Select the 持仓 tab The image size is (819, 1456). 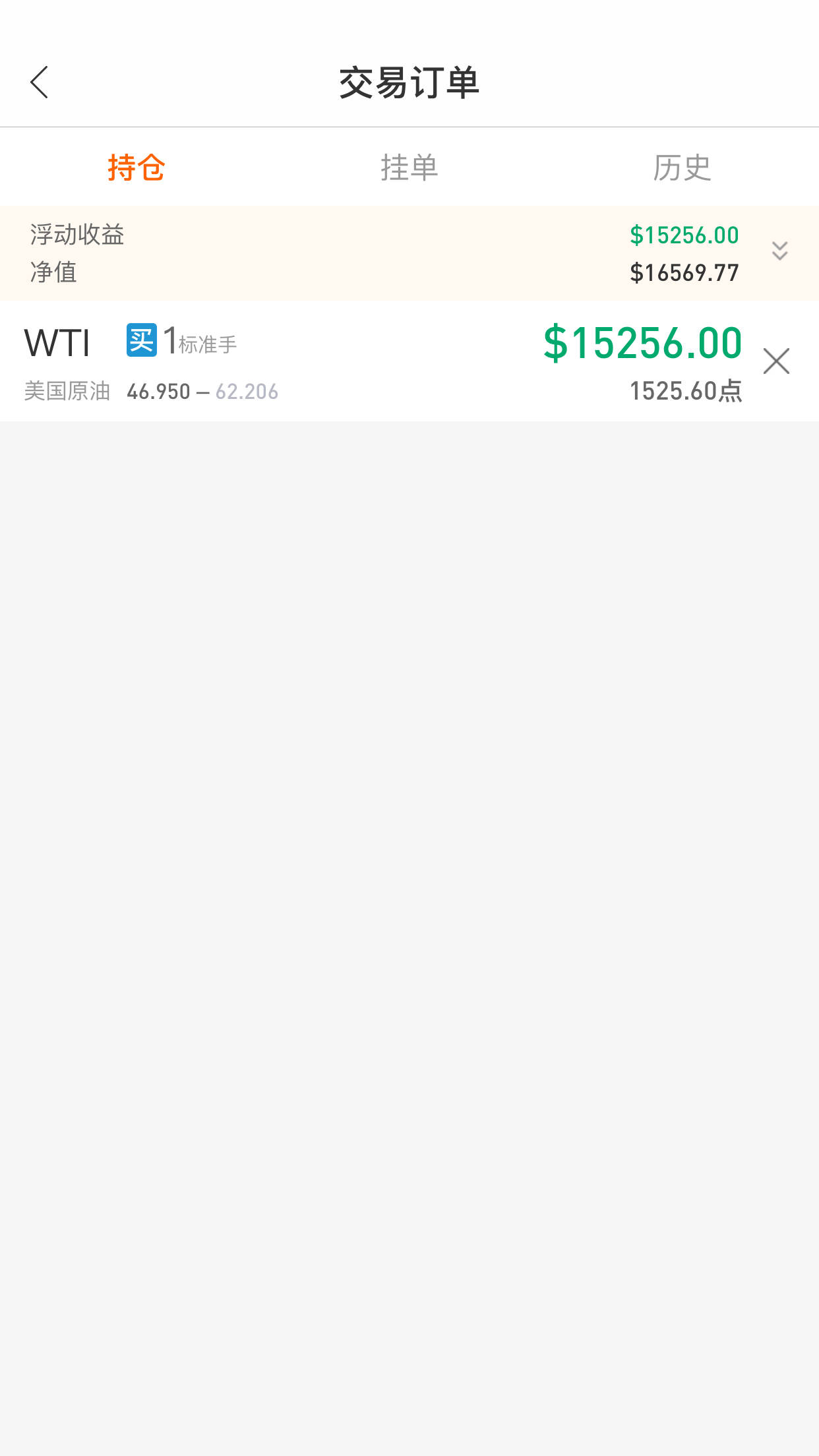tap(136, 167)
